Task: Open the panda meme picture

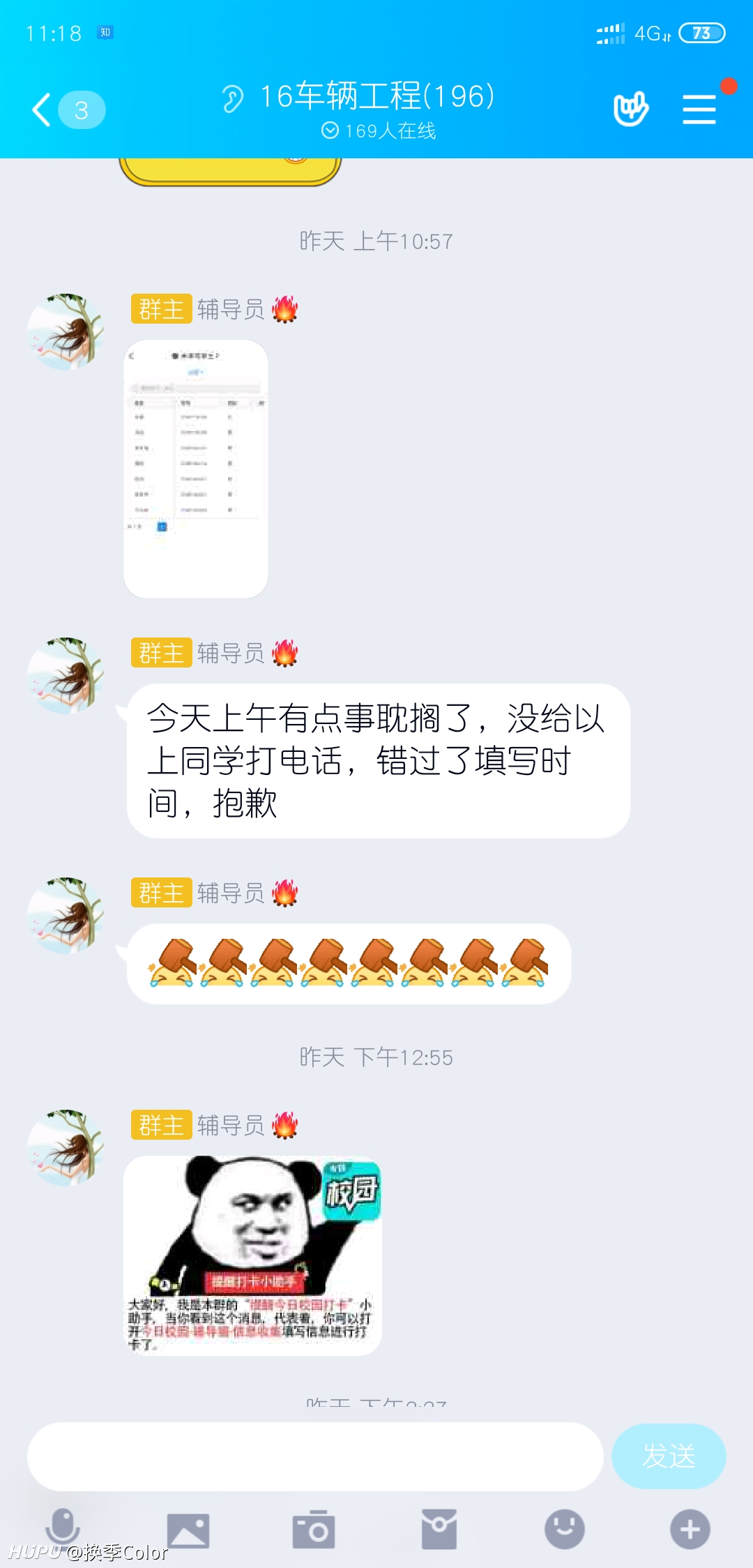Action: [x=252, y=1256]
